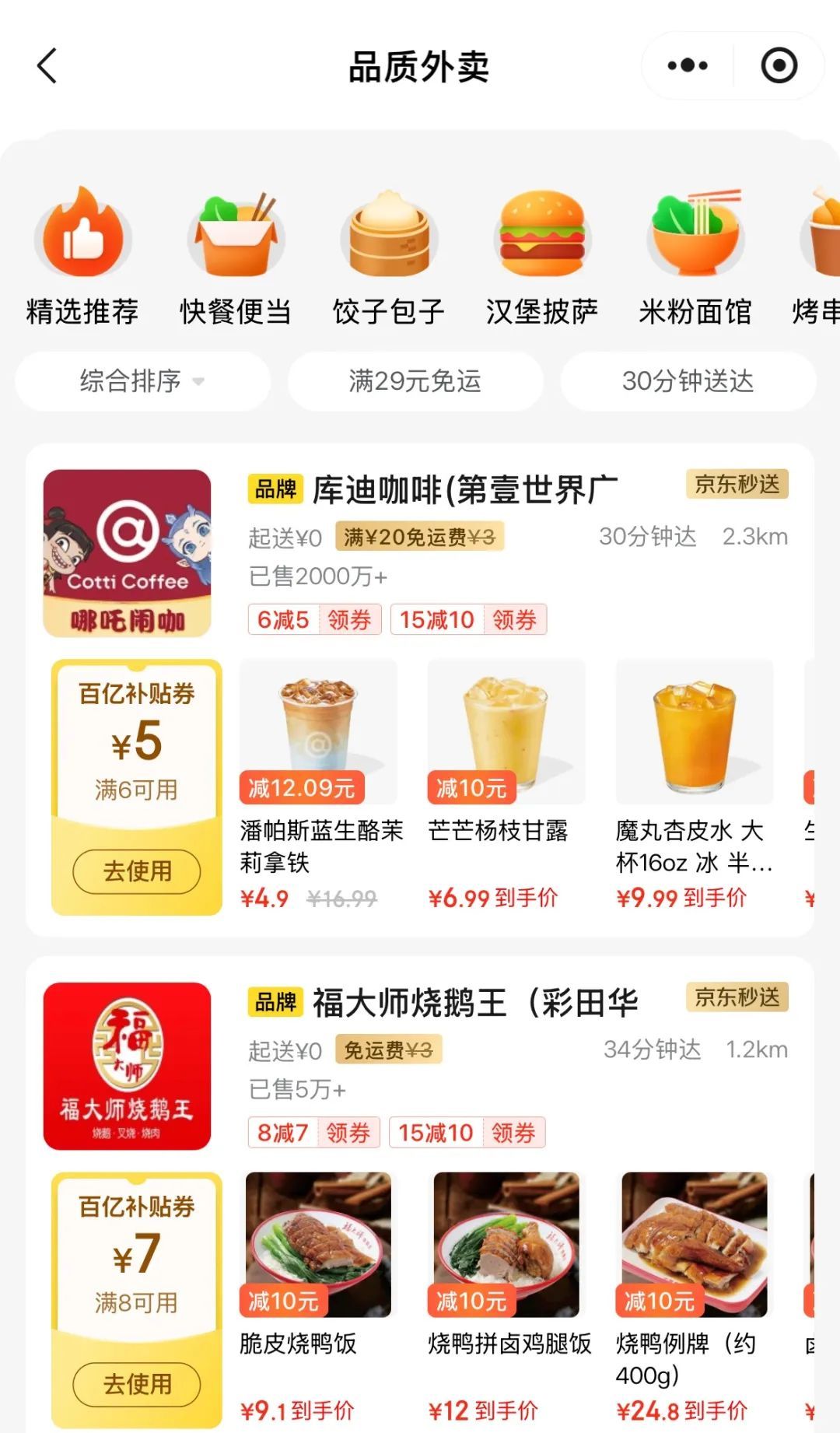Claim the 6减5 coupon at 库迪咖啡
840x1433 pixels.
coord(314,620)
